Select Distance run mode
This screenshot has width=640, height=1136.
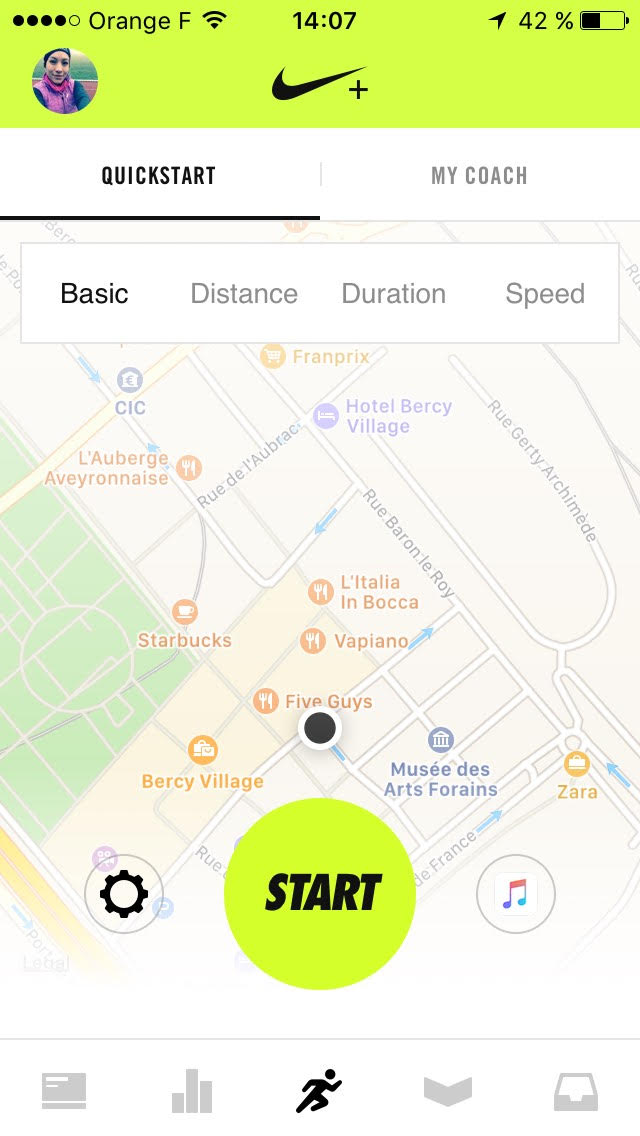(x=244, y=293)
